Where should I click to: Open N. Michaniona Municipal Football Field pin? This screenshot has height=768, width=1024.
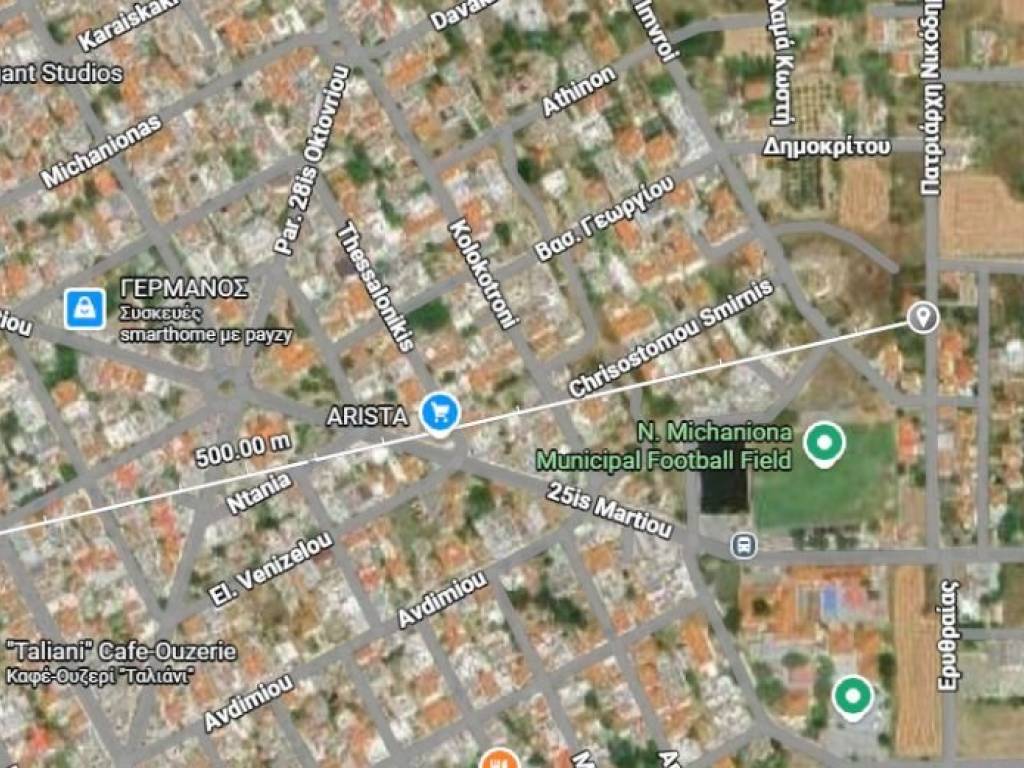825,444
